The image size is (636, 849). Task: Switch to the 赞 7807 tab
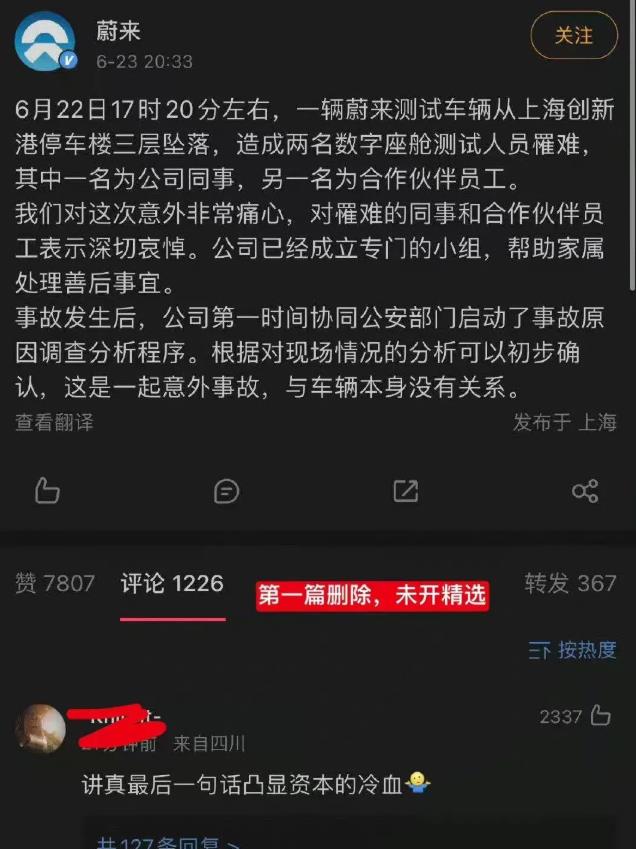[x=55, y=583]
